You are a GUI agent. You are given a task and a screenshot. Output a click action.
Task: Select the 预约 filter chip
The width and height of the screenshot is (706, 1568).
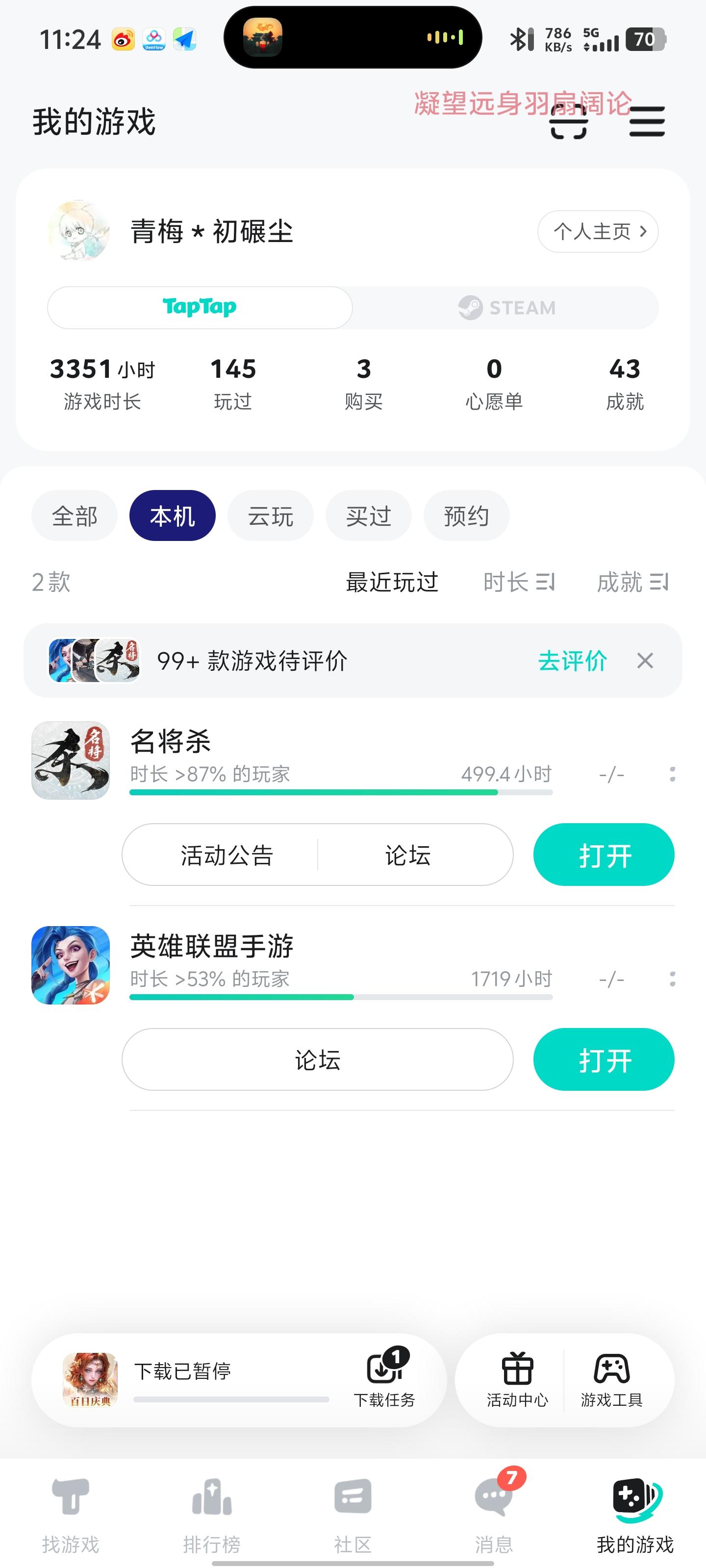point(466,516)
